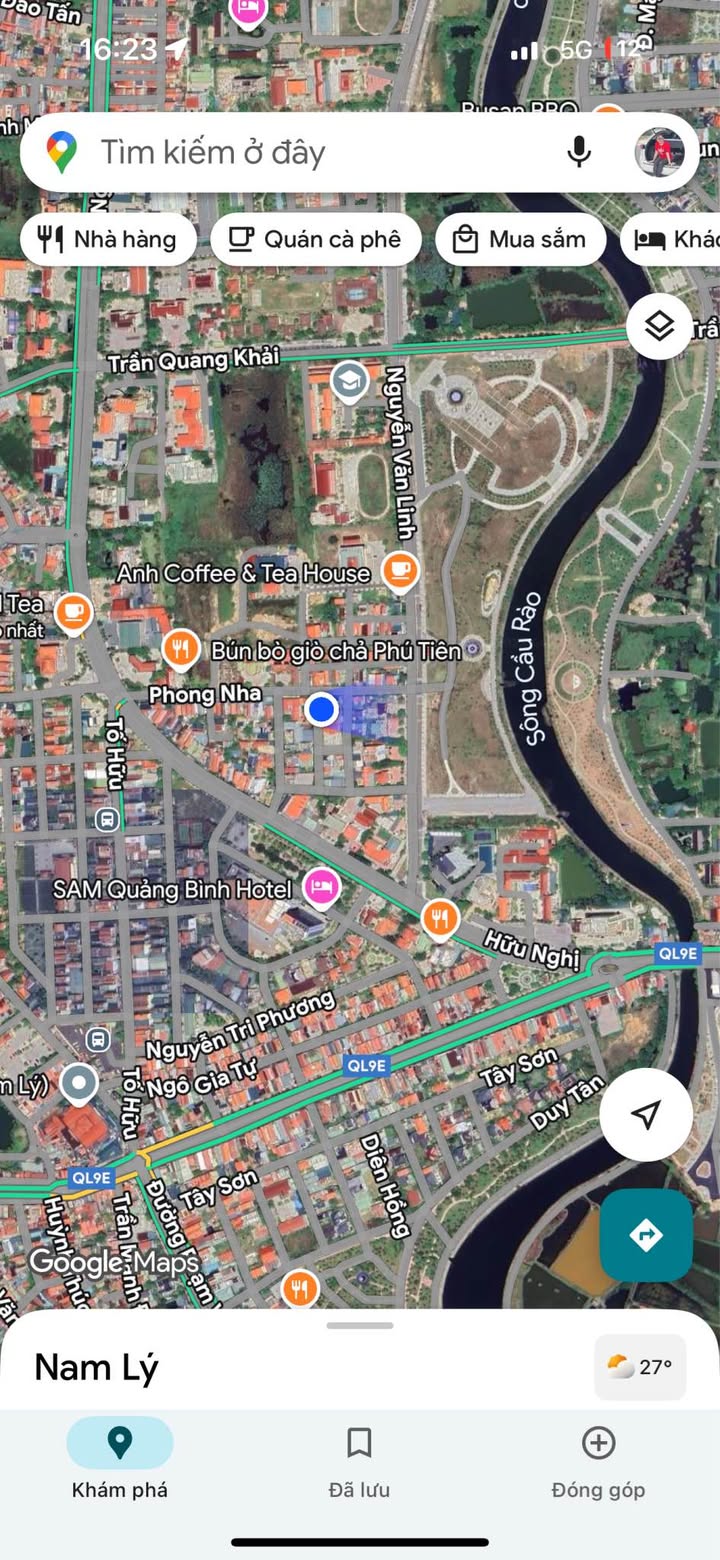View the 27° weather widget

tap(640, 1367)
